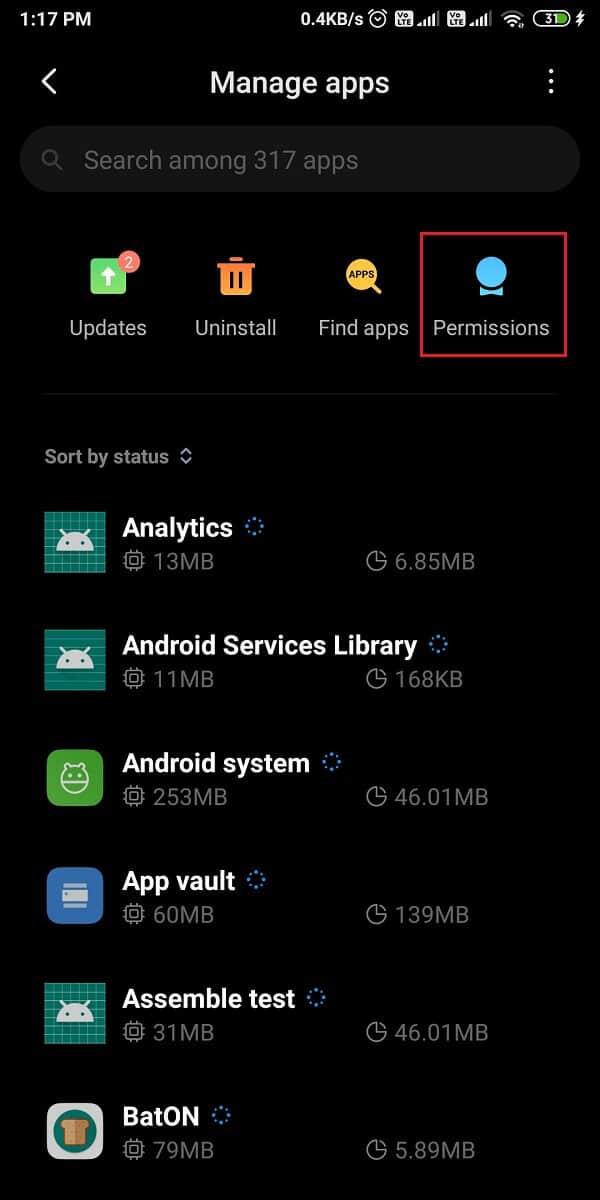This screenshot has width=600, height=1200.
Task: Open Permissions settings
Action: (491, 296)
